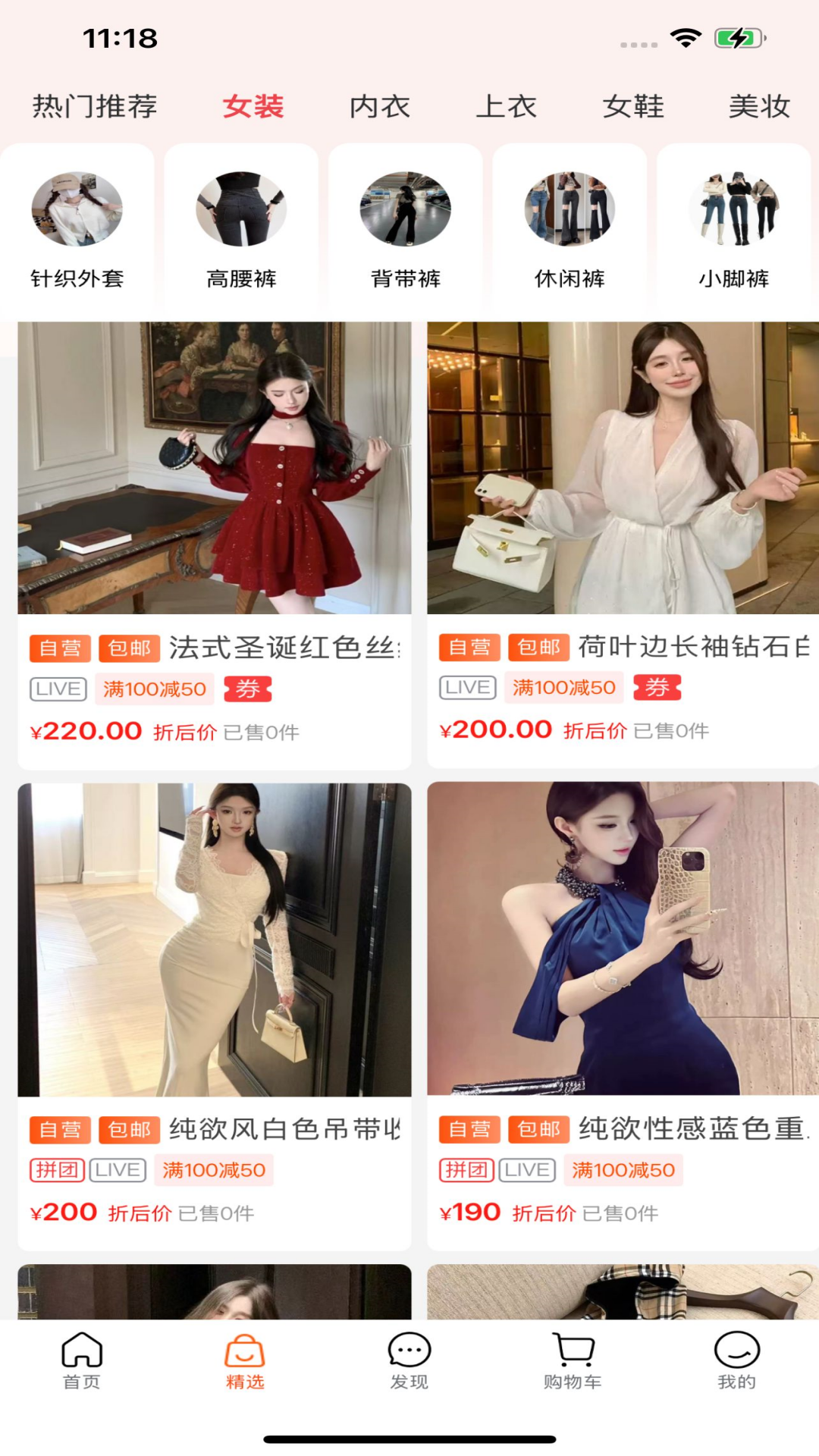Switch to the 热门推荐 tab
Viewport: 819px width, 1456px height.
(95, 106)
